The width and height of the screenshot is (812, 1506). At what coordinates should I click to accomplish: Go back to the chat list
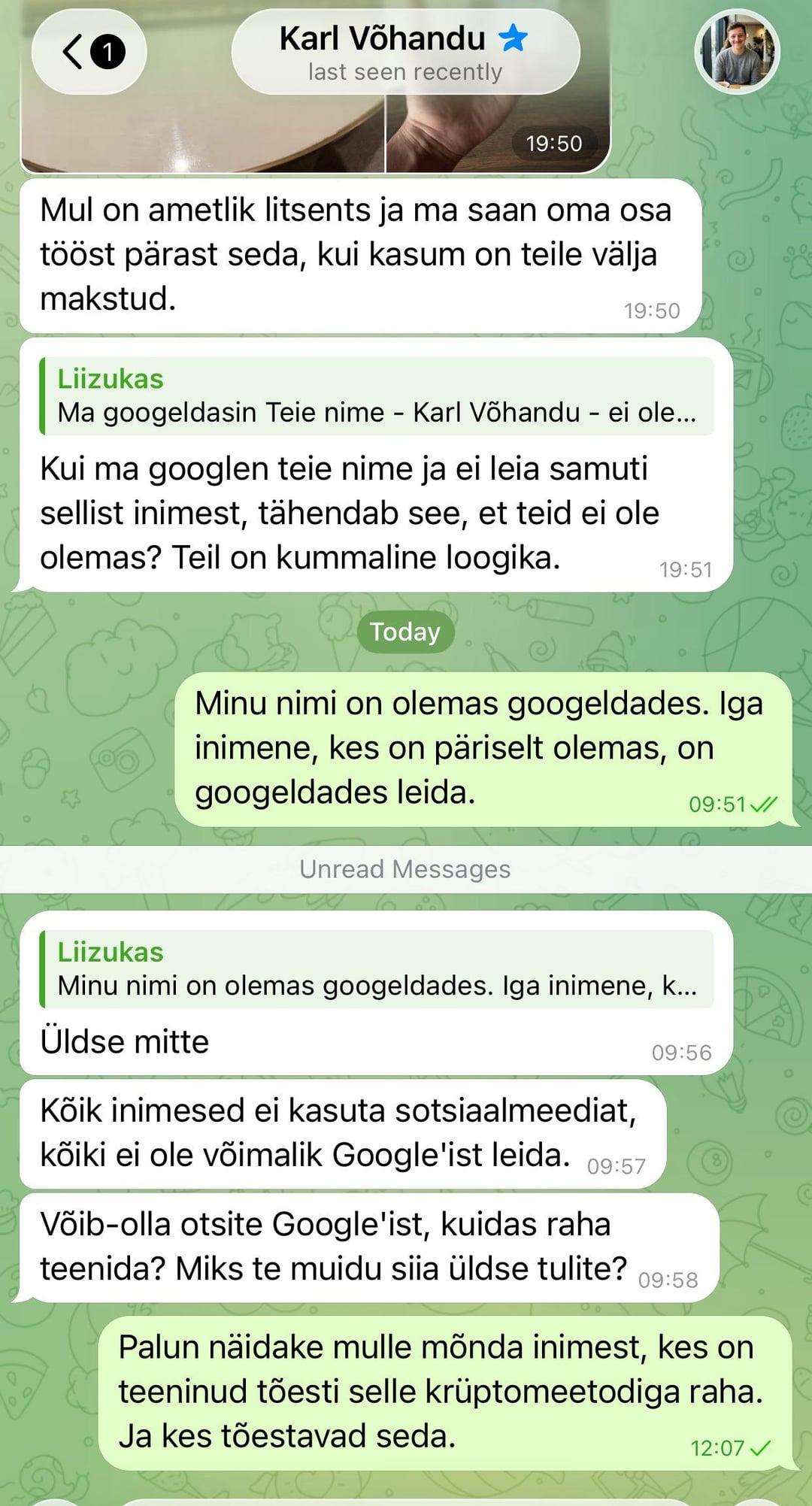click(x=89, y=52)
